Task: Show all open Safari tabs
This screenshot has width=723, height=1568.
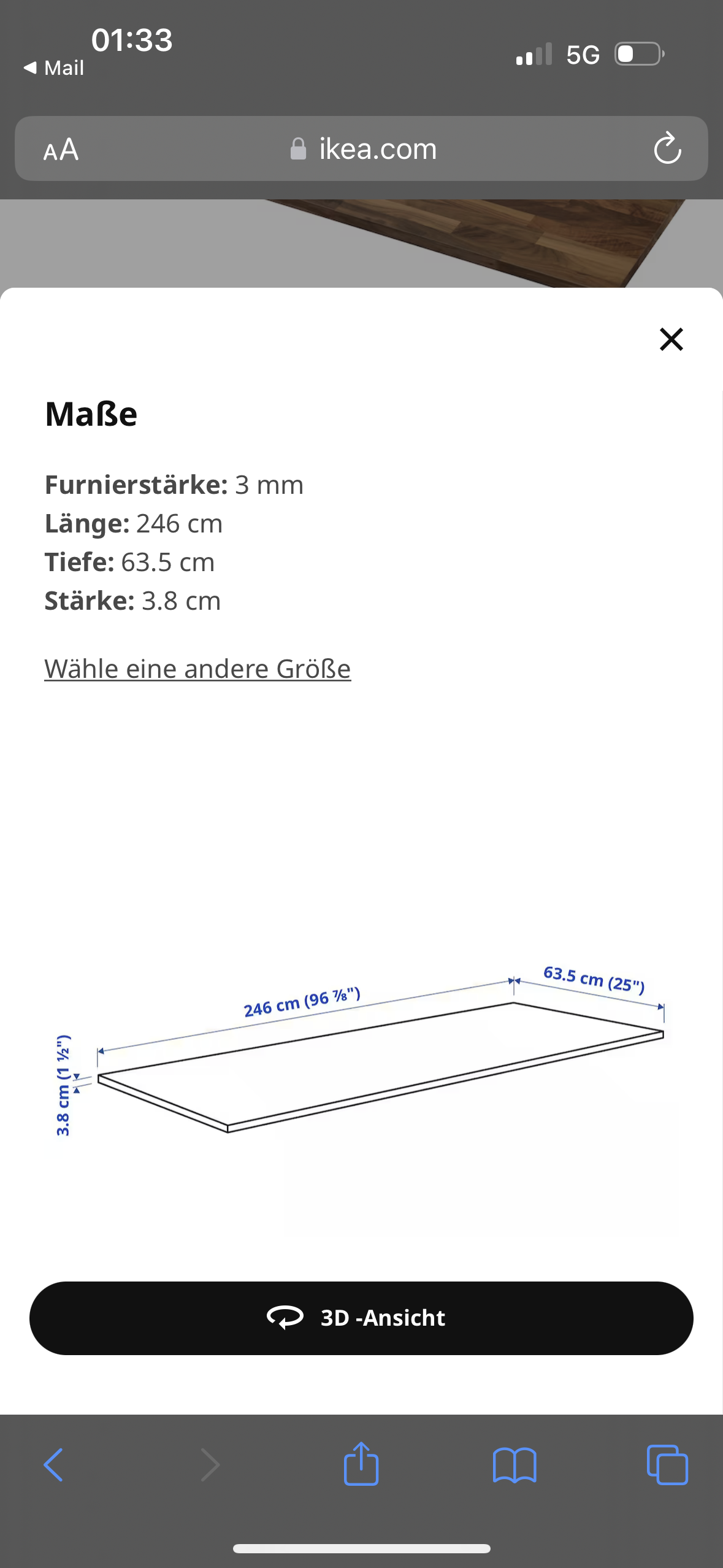Action: click(667, 1465)
